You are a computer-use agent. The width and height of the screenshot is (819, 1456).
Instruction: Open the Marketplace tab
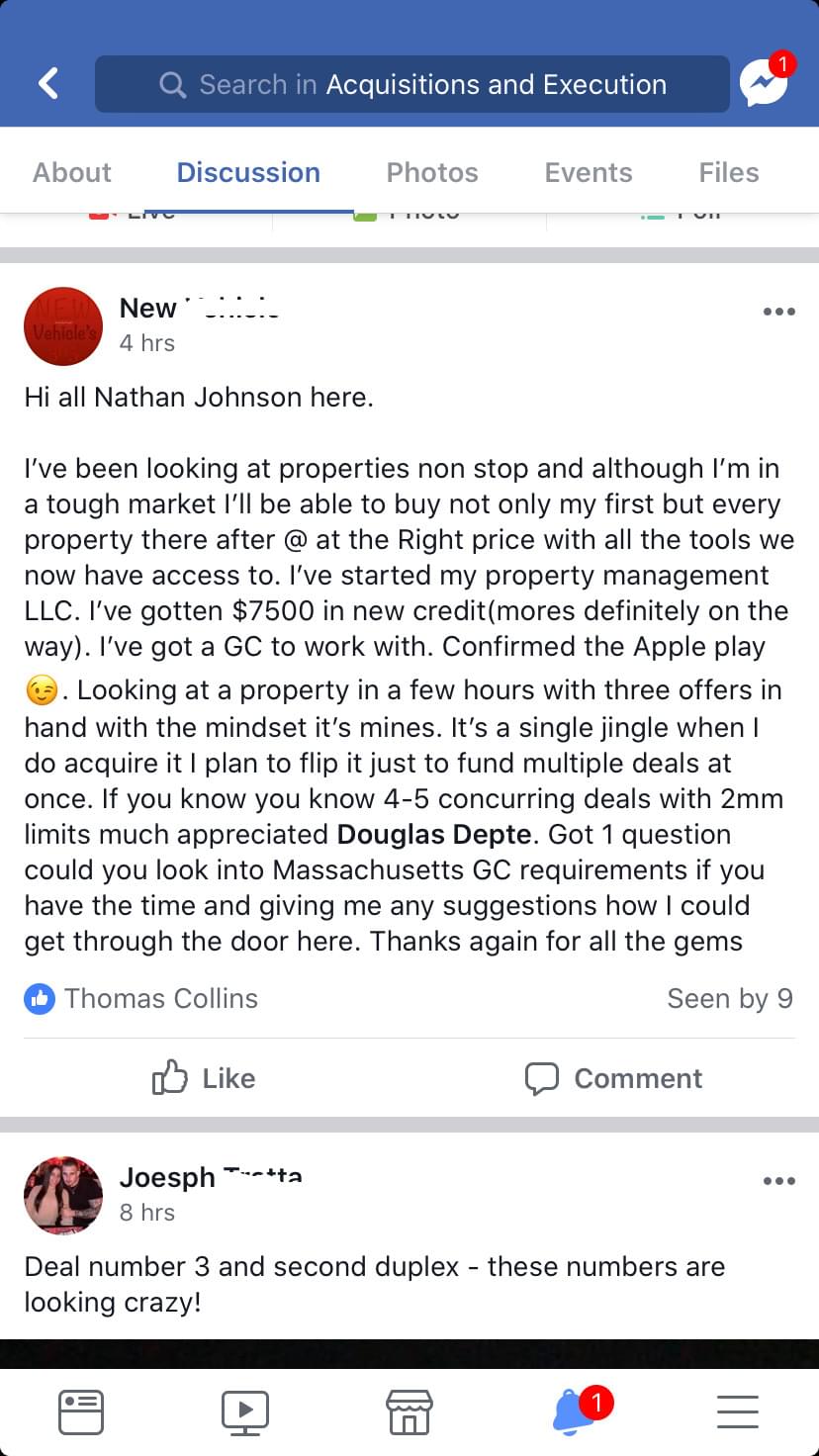(x=409, y=1411)
